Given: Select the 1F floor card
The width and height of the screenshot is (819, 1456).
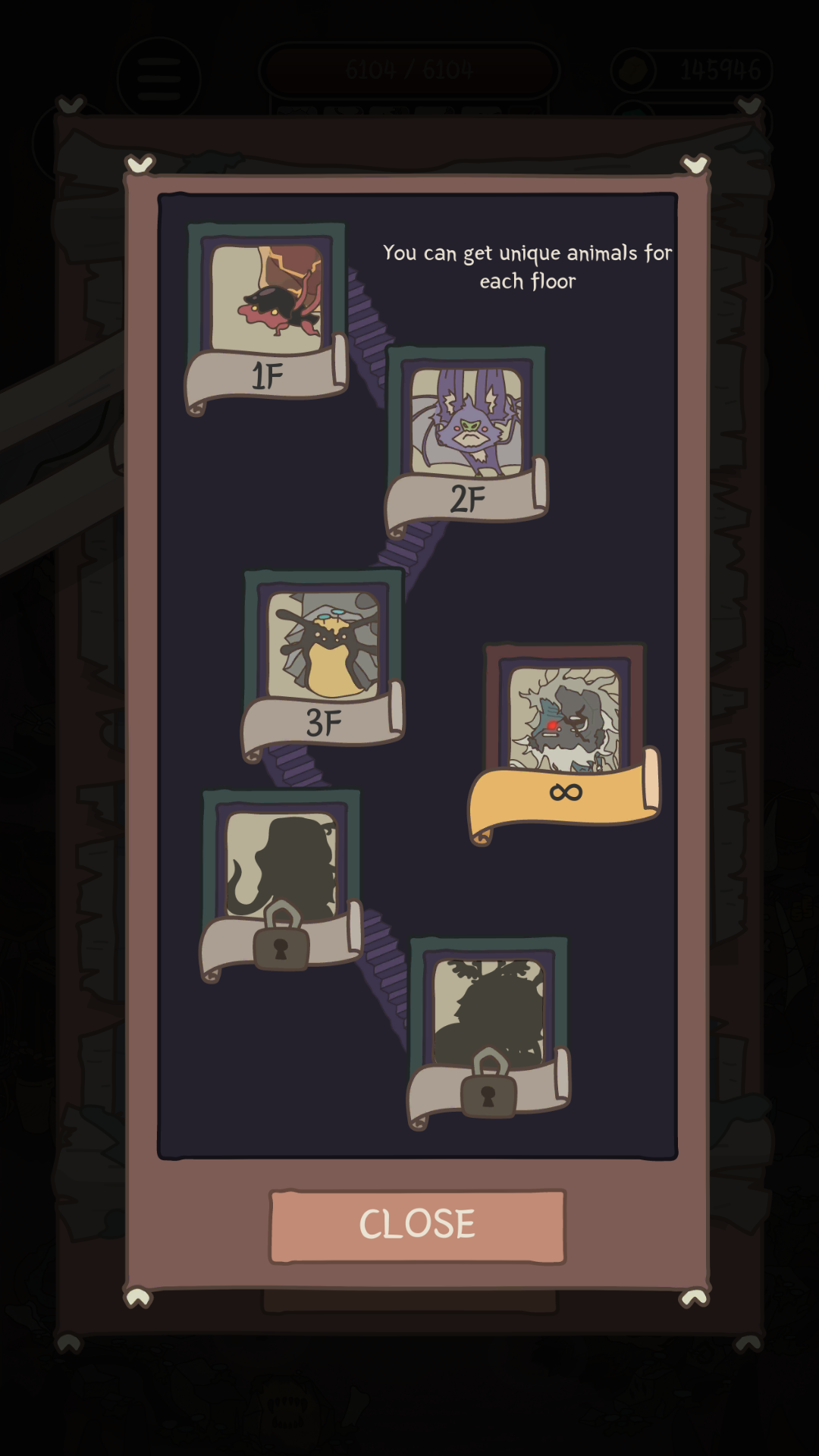Looking at the screenshot, I should pos(267,315).
